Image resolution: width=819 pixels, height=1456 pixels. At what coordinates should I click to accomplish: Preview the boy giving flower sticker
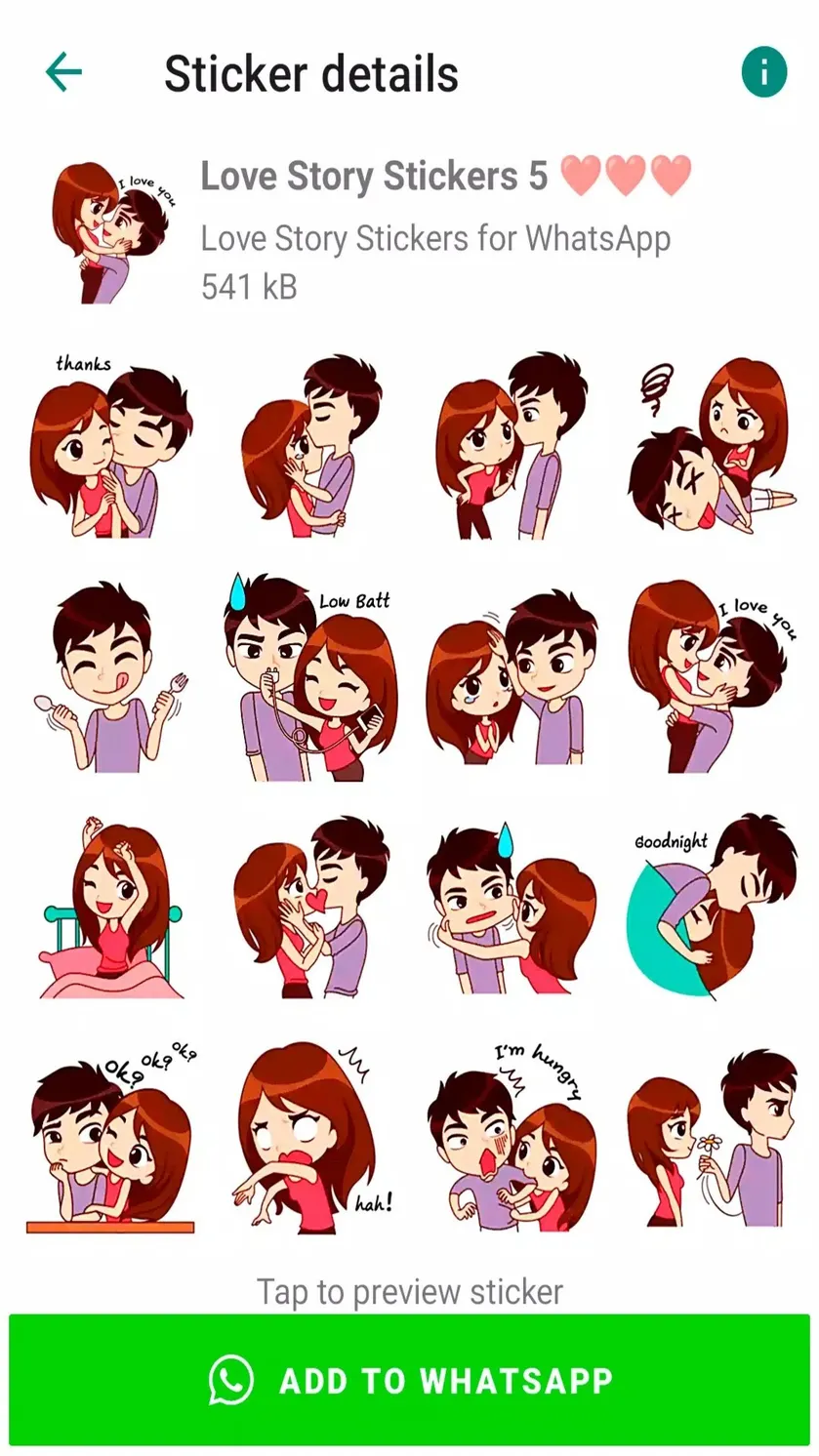tap(712, 1137)
